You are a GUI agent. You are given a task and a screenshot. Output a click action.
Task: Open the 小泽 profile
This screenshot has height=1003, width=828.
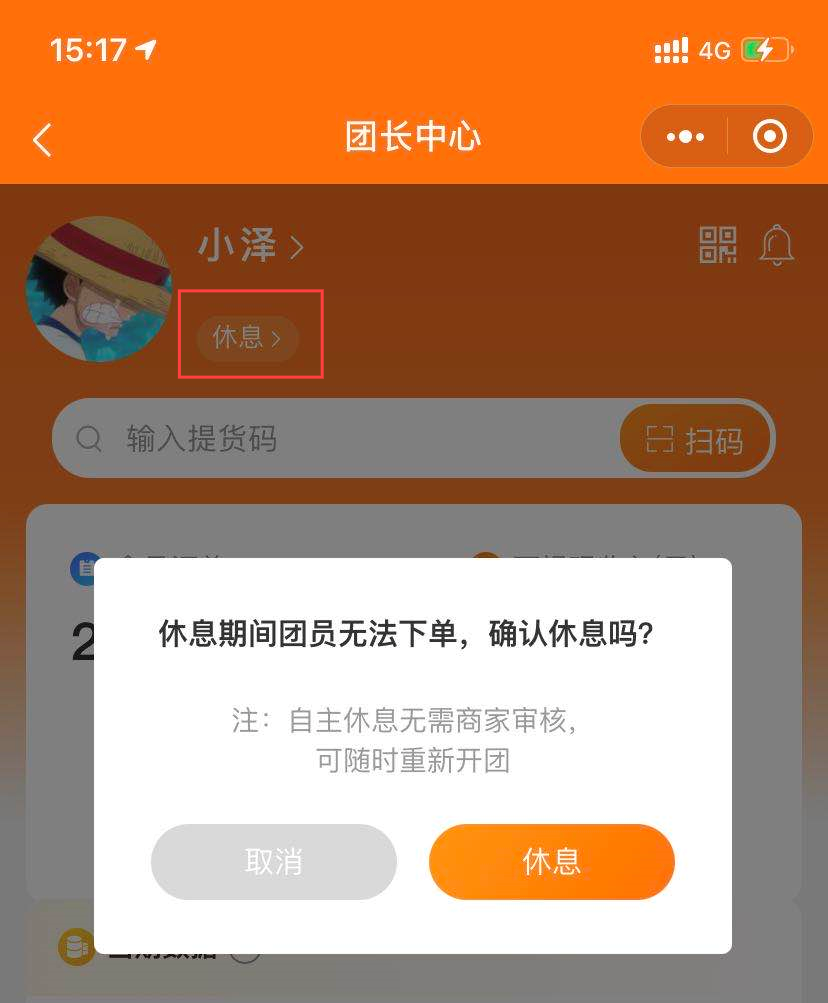[x=250, y=246]
